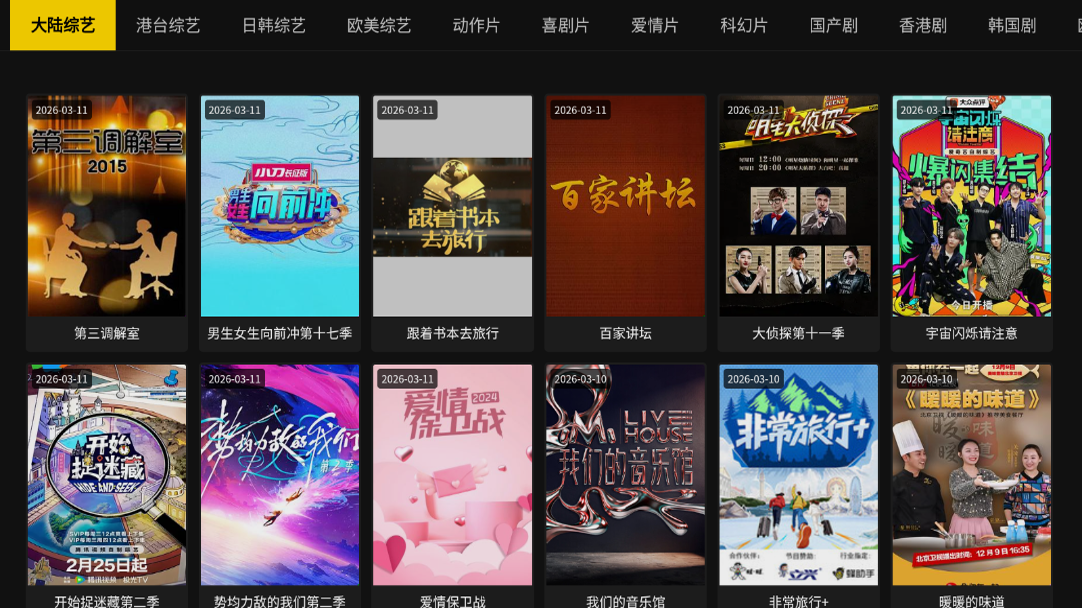
Task: Open 开始捉迷藏第二季
Action: (107, 475)
